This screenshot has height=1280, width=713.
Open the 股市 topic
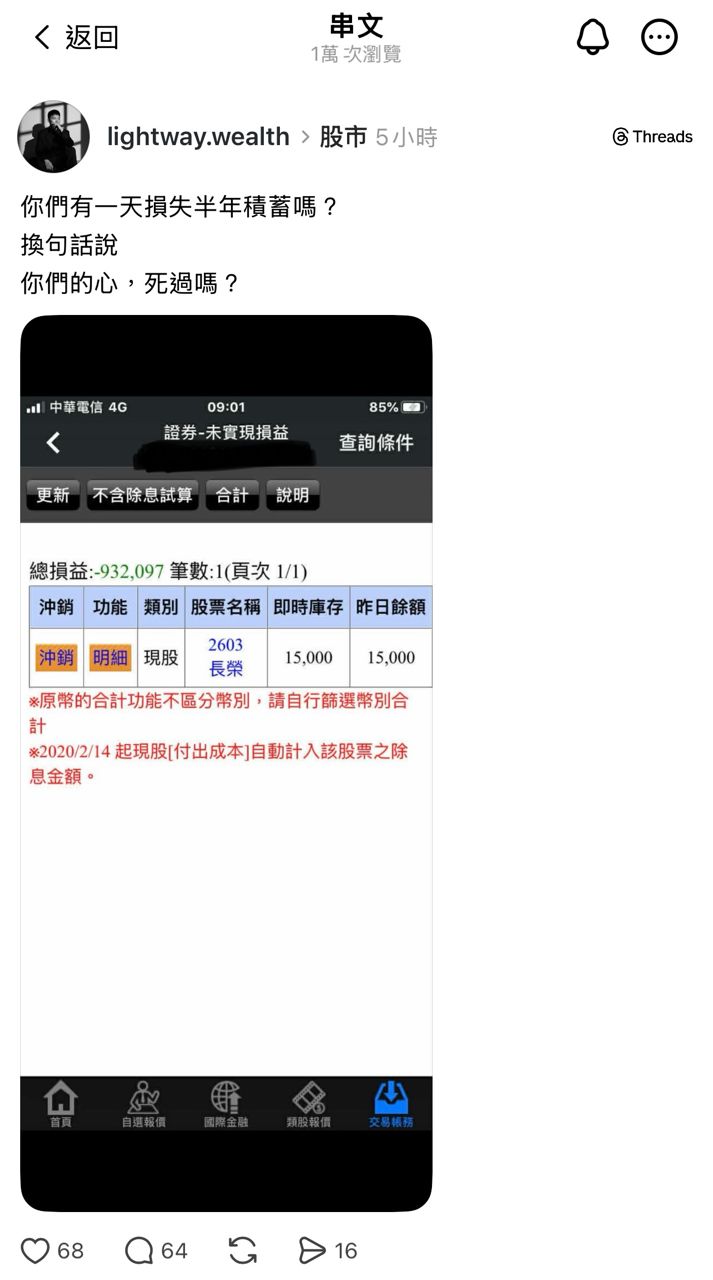click(343, 137)
